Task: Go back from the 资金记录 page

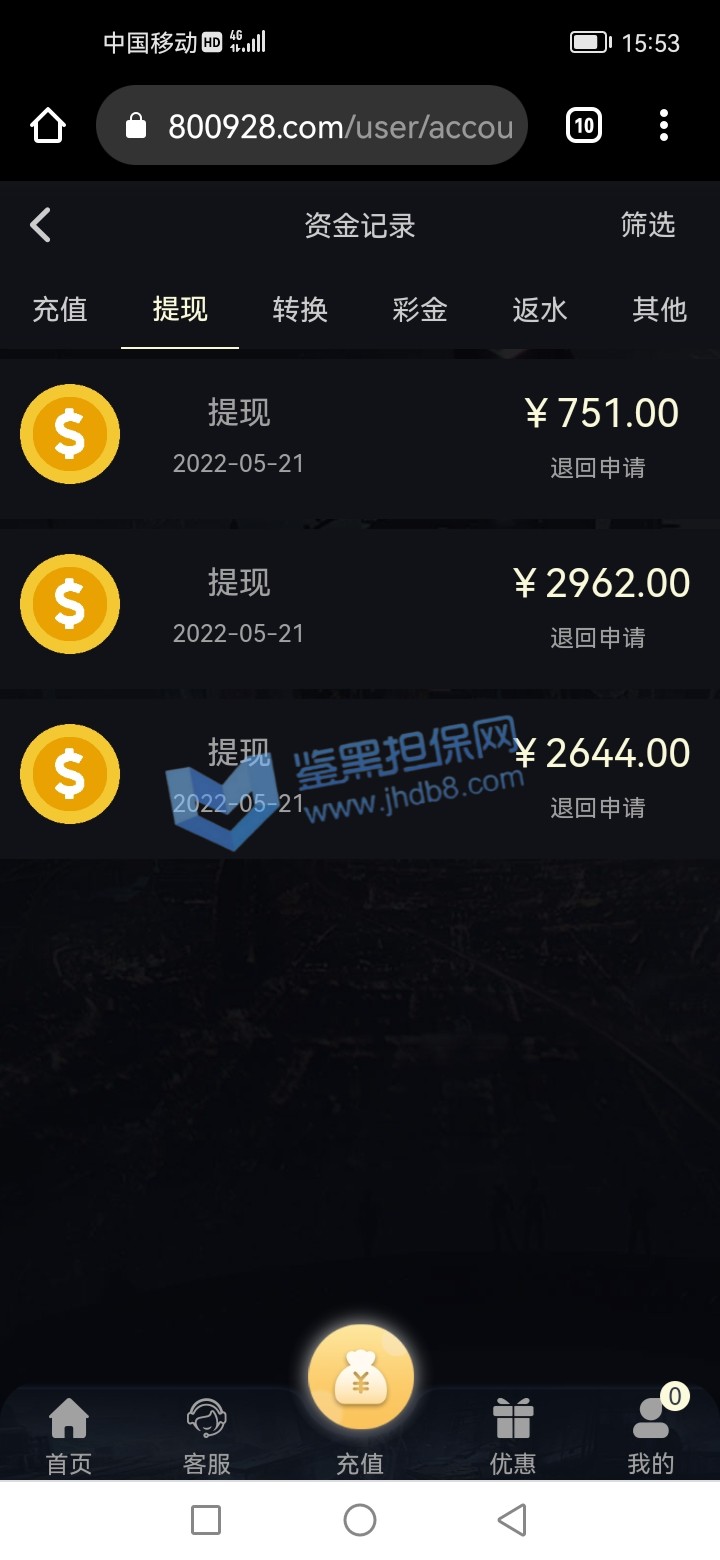Action: [x=40, y=225]
